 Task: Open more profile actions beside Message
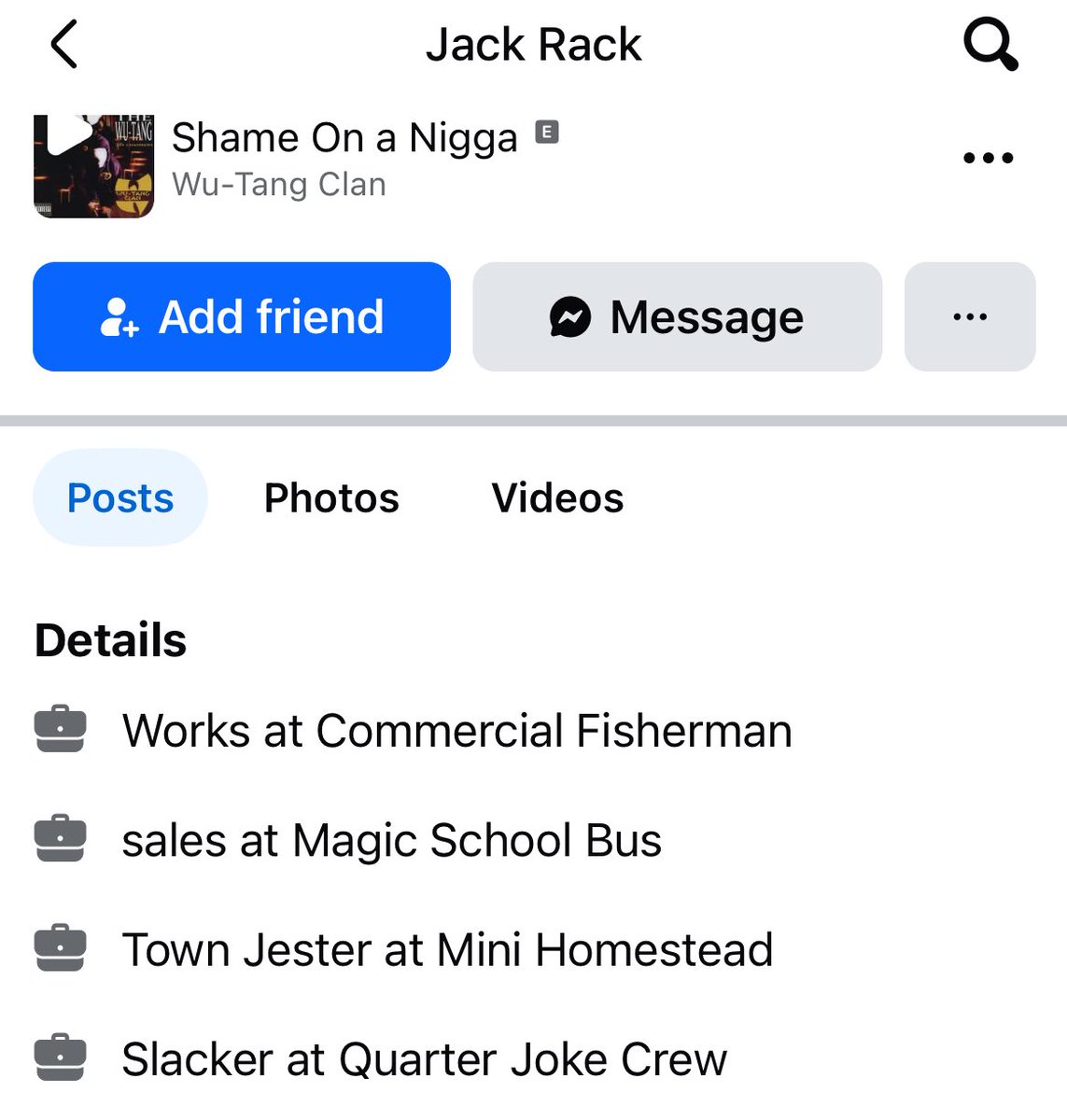(x=970, y=316)
